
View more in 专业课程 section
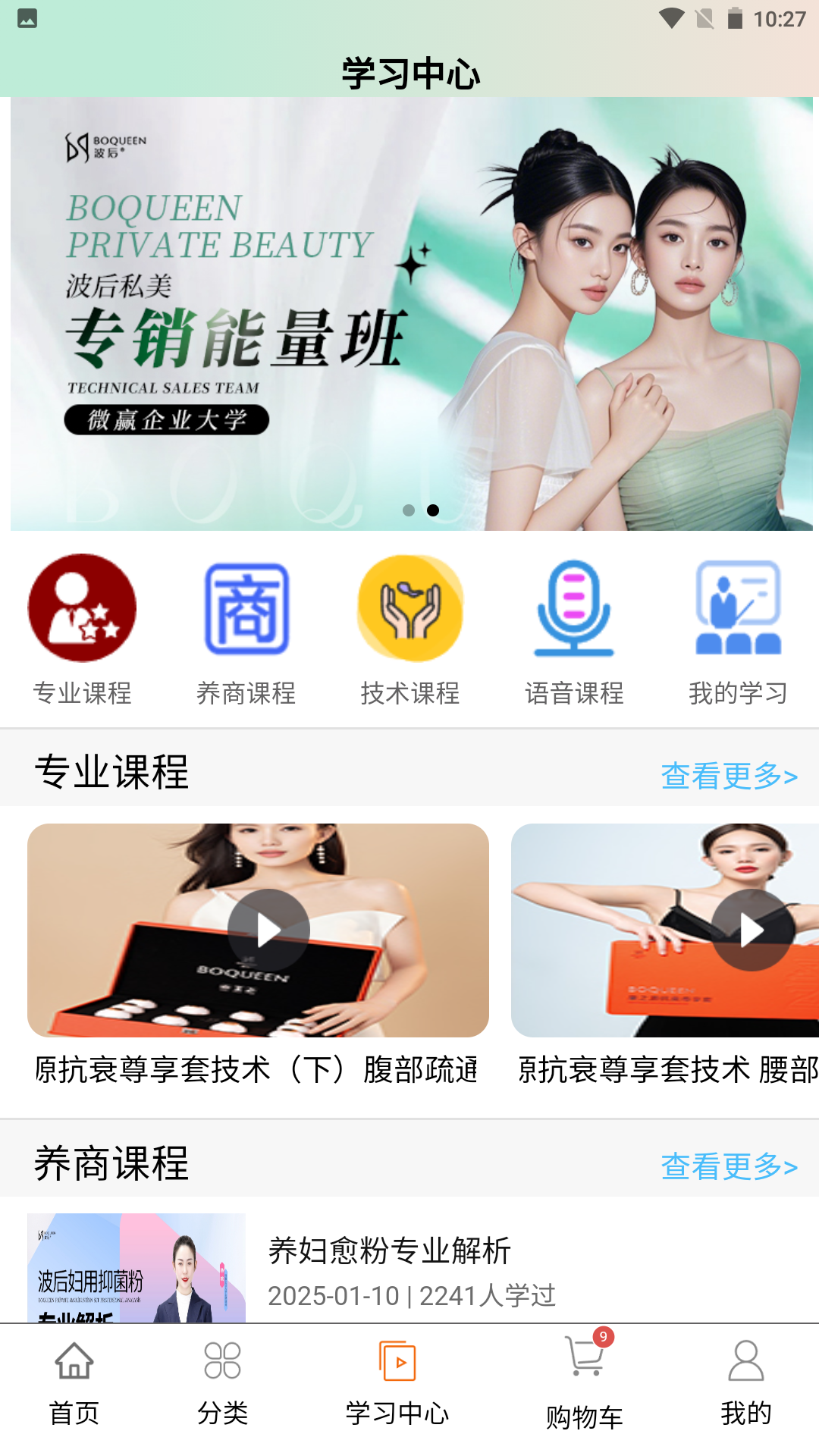point(729,776)
